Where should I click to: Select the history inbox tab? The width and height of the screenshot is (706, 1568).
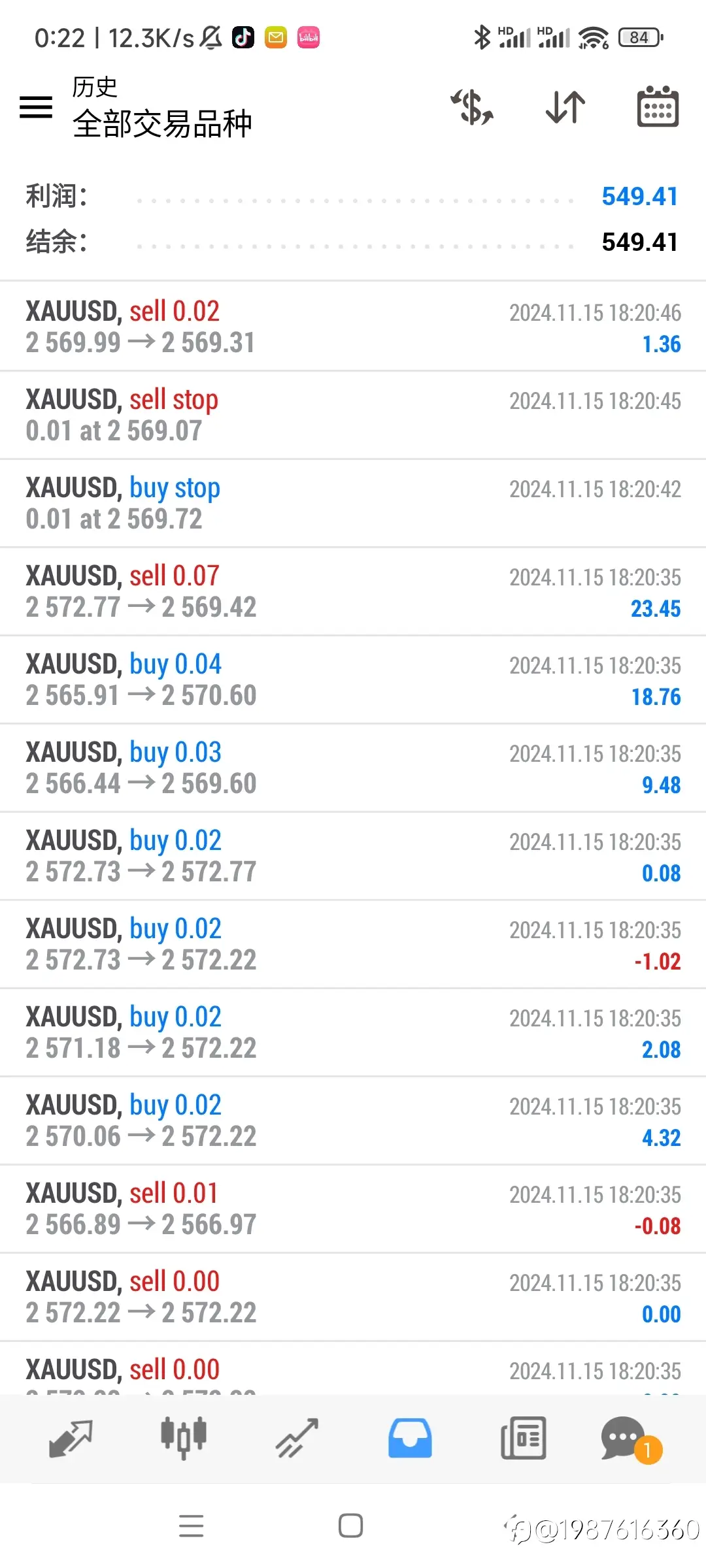(x=410, y=1439)
